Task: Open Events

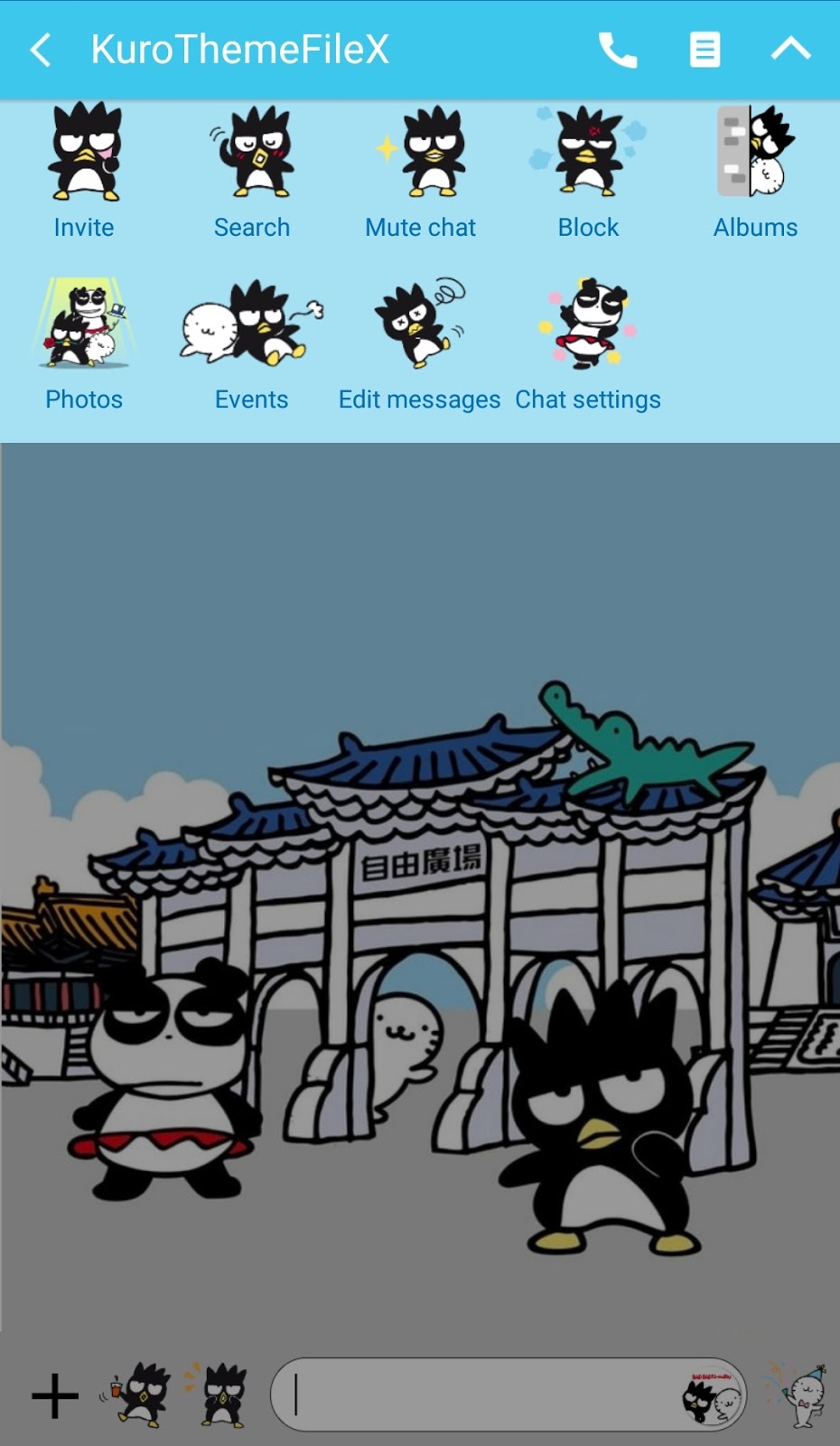Action: pyautogui.click(x=252, y=343)
